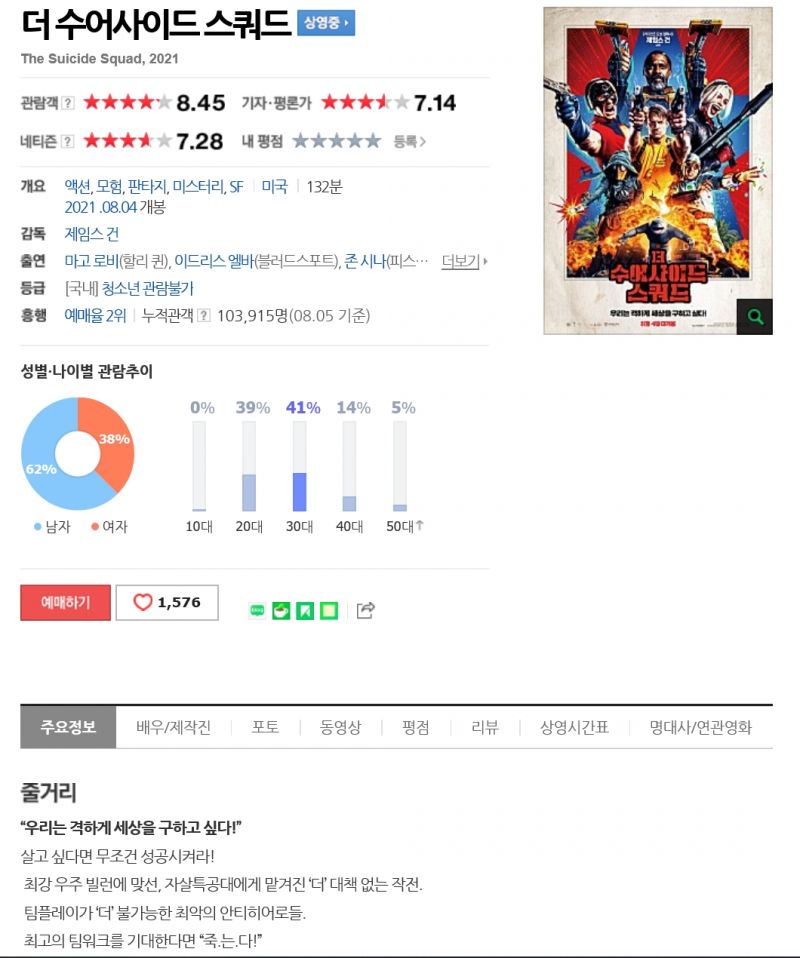The height and width of the screenshot is (958, 800).
Task: Open the 액션 genre link
Action: pyautogui.click(x=77, y=187)
